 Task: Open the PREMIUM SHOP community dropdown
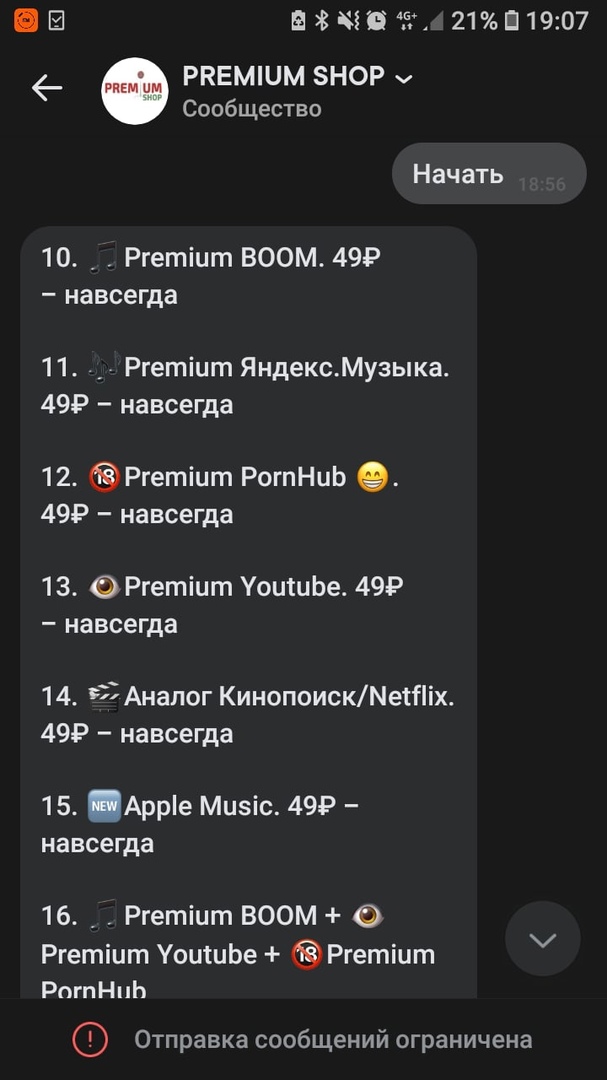click(404, 78)
